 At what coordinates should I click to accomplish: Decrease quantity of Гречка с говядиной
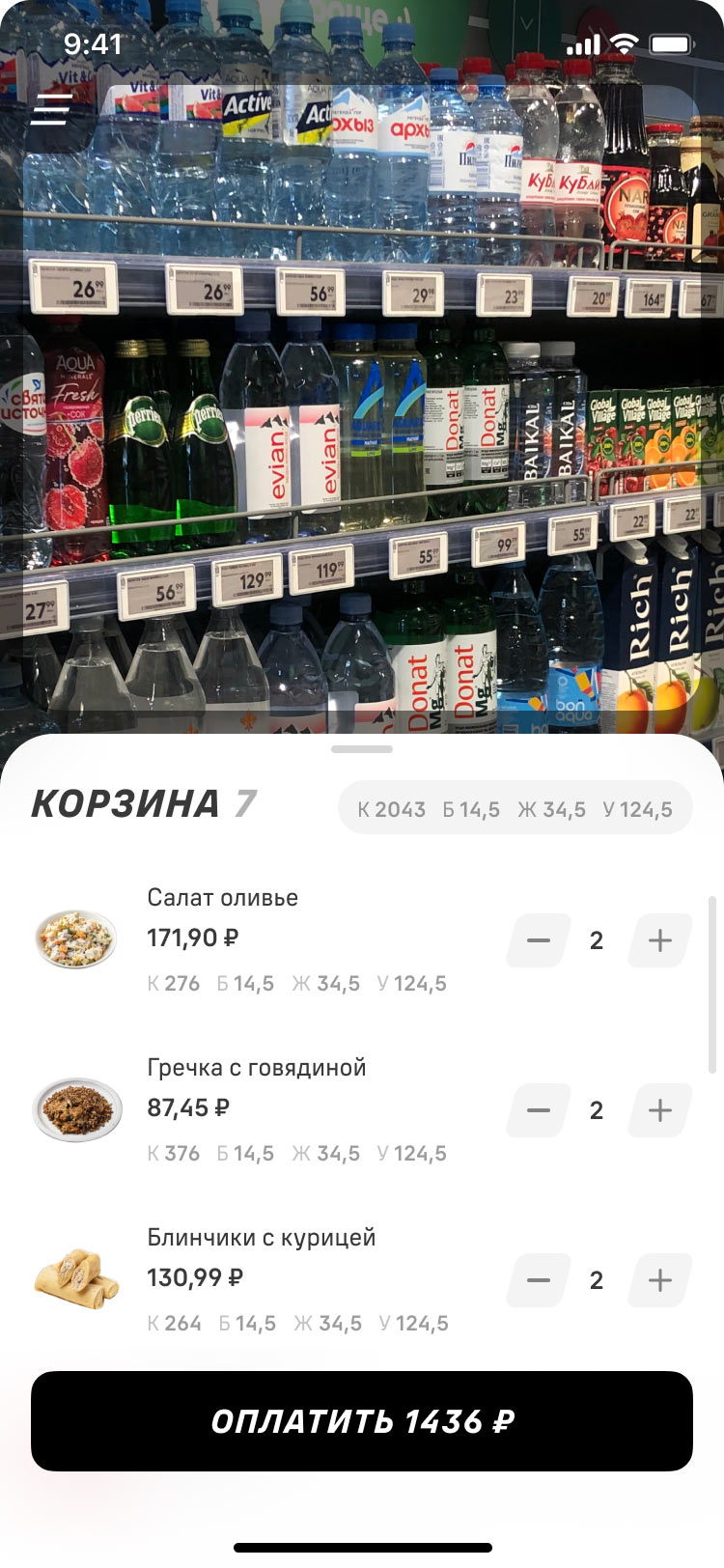point(539,1110)
